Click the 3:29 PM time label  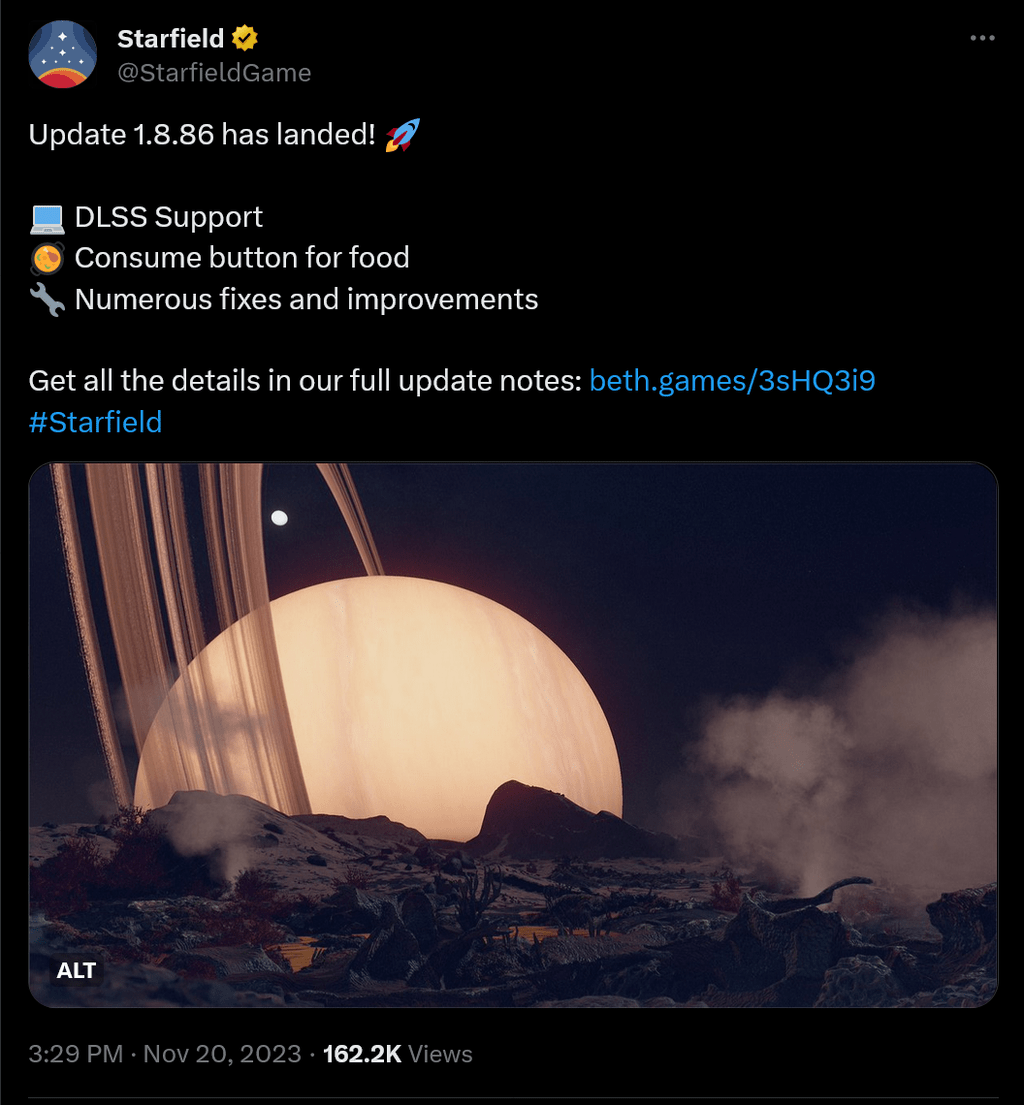click(73, 1053)
